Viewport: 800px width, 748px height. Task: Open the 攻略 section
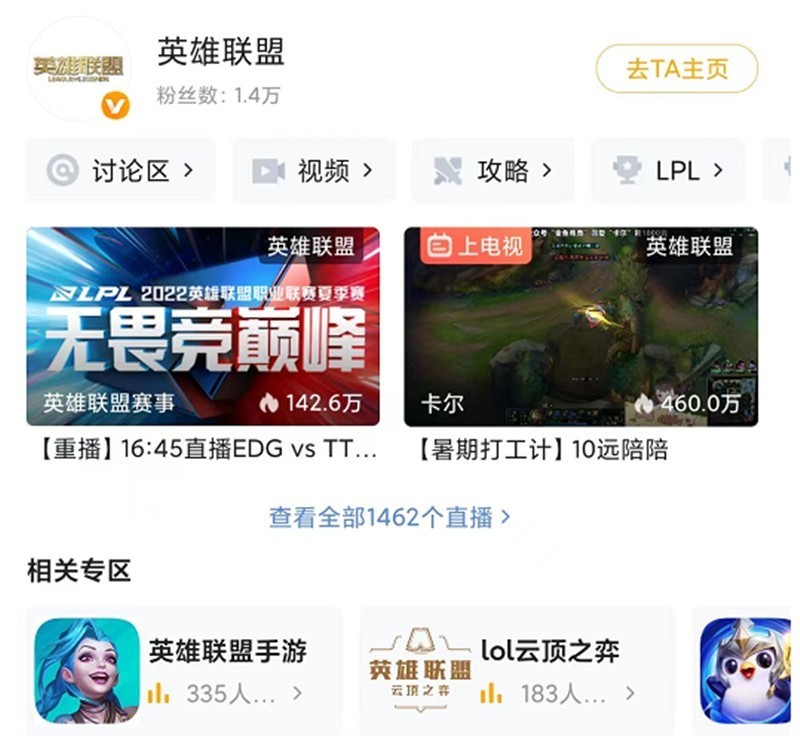coord(493,171)
